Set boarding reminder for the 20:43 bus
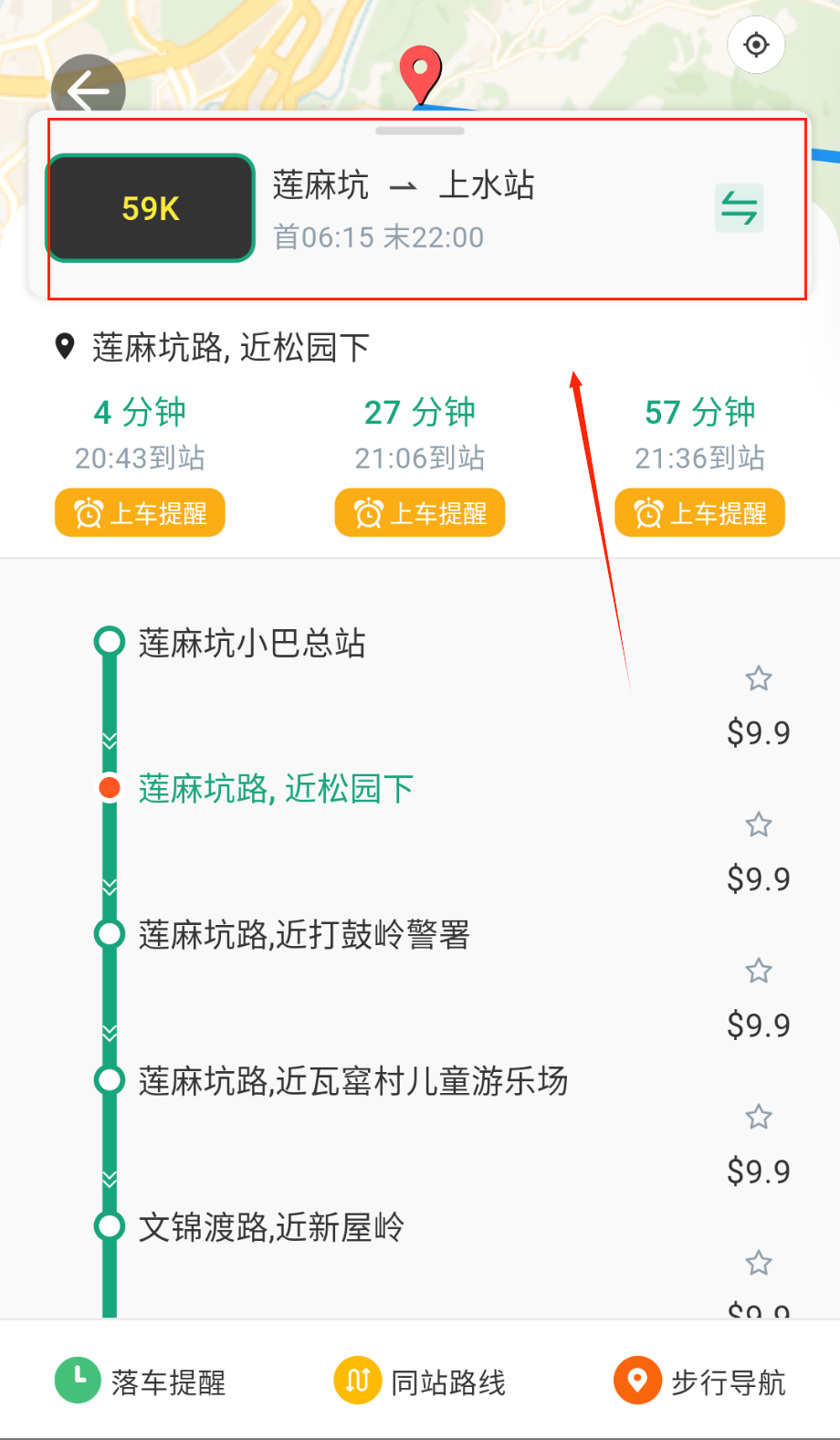The width and height of the screenshot is (840, 1440). pos(140,513)
